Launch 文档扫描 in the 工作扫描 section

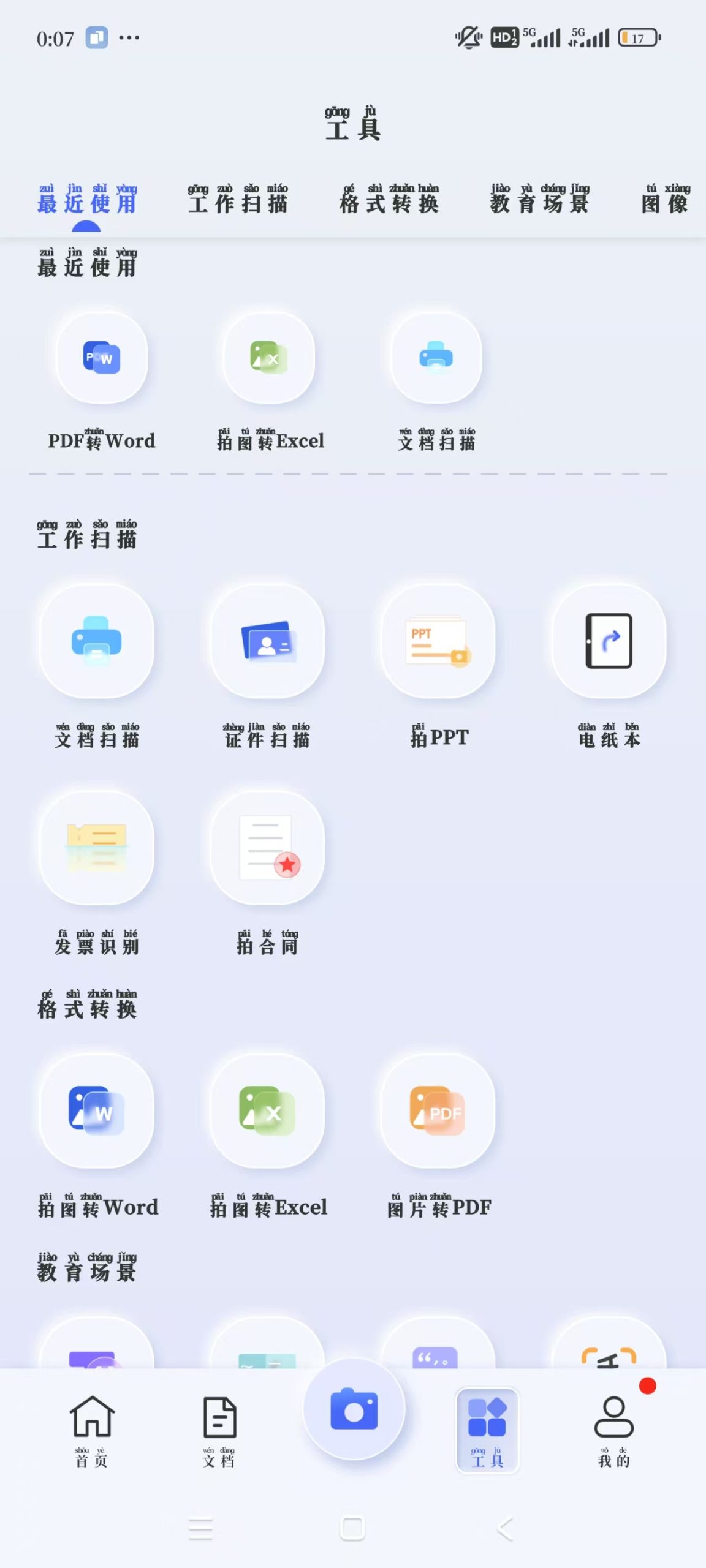pos(97,641)
